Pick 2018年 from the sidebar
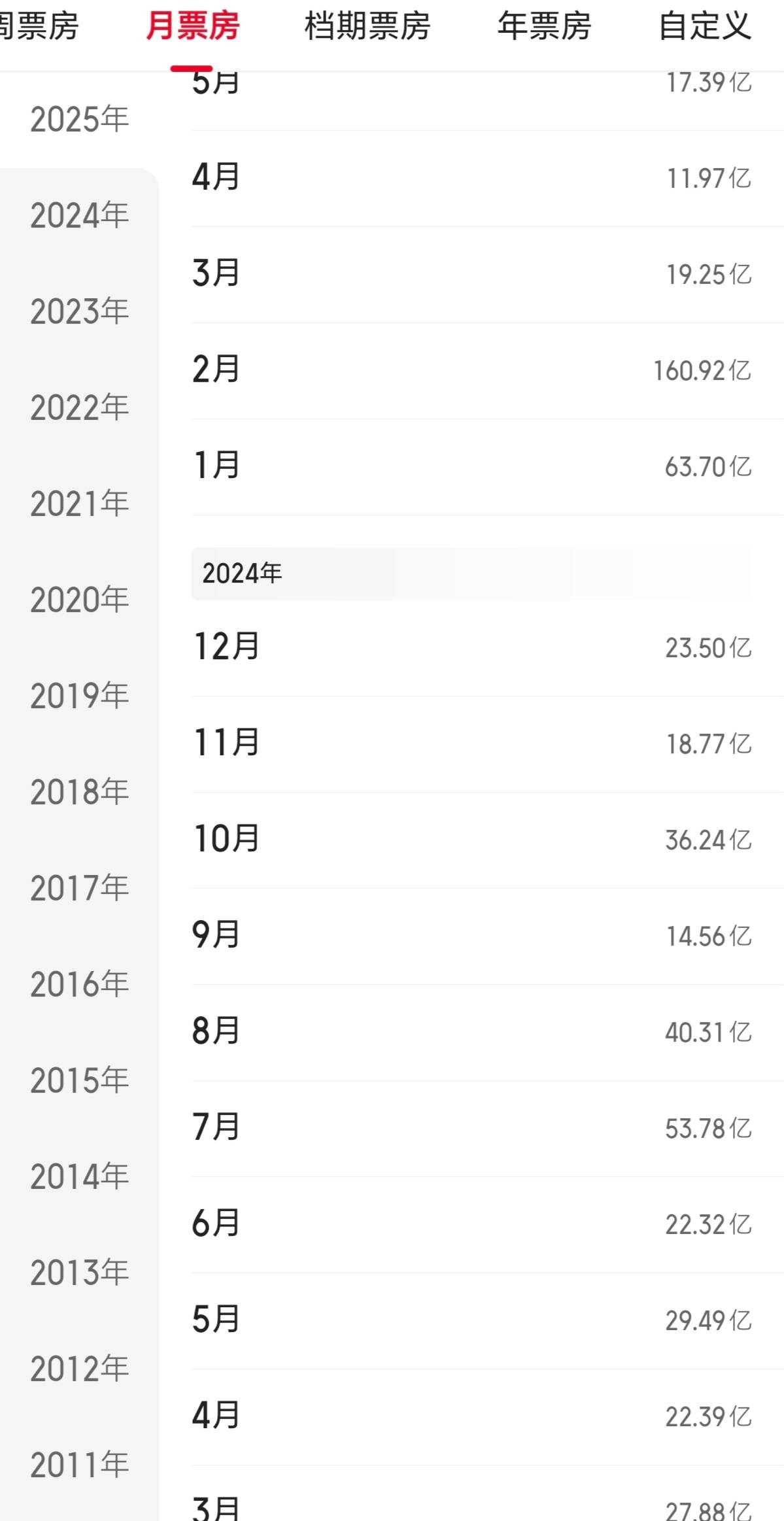Viewport: 784px width, 1521px height. [79, 792]
